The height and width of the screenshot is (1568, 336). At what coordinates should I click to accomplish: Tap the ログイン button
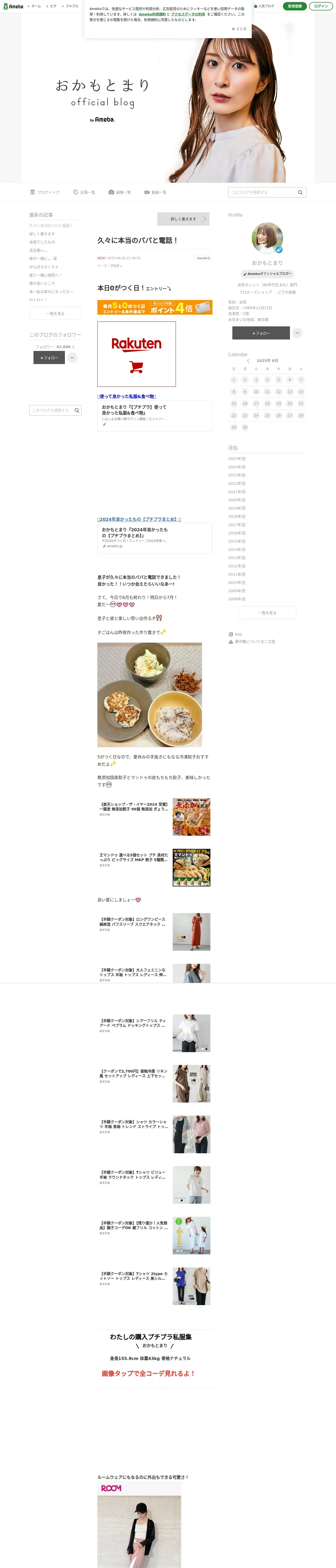(321, 6)
